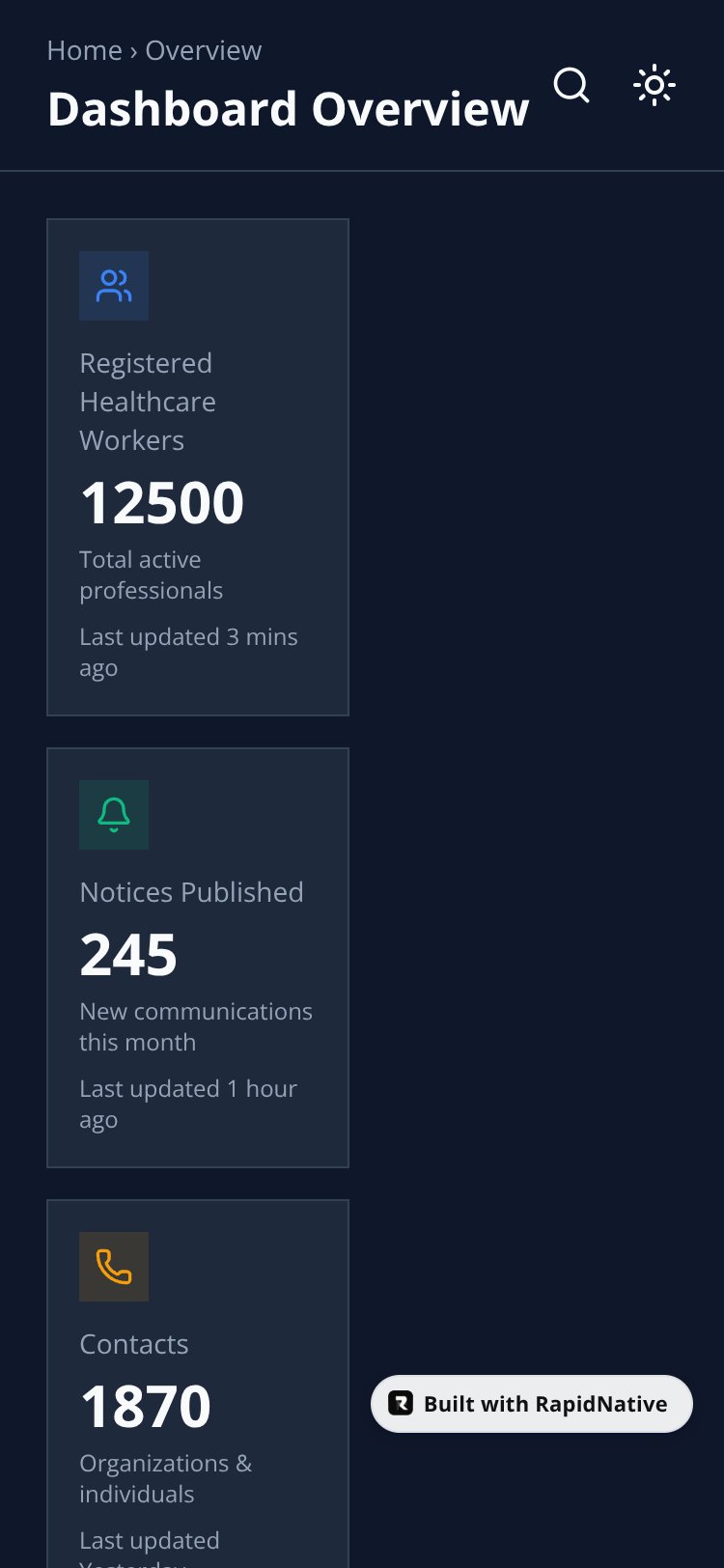The height and width of the screenshot is (1568, 724).
Task: Open the Registered Healthcare Workers card
Action: pos(198,467)
